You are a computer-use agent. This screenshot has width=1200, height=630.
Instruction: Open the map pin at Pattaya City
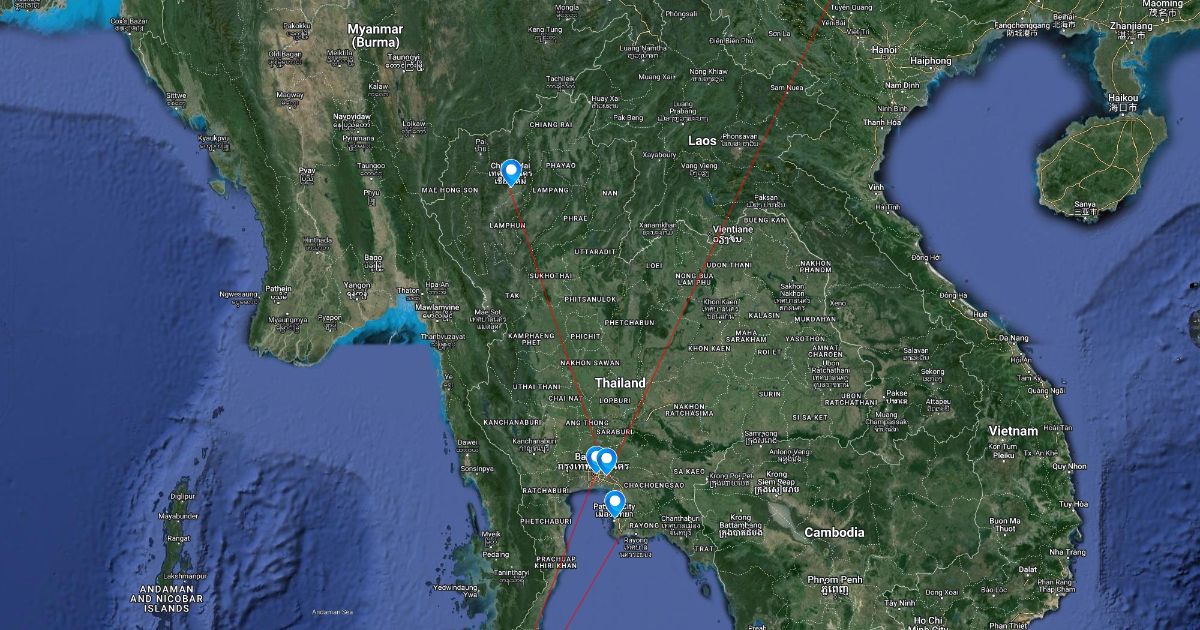(615, 501)
